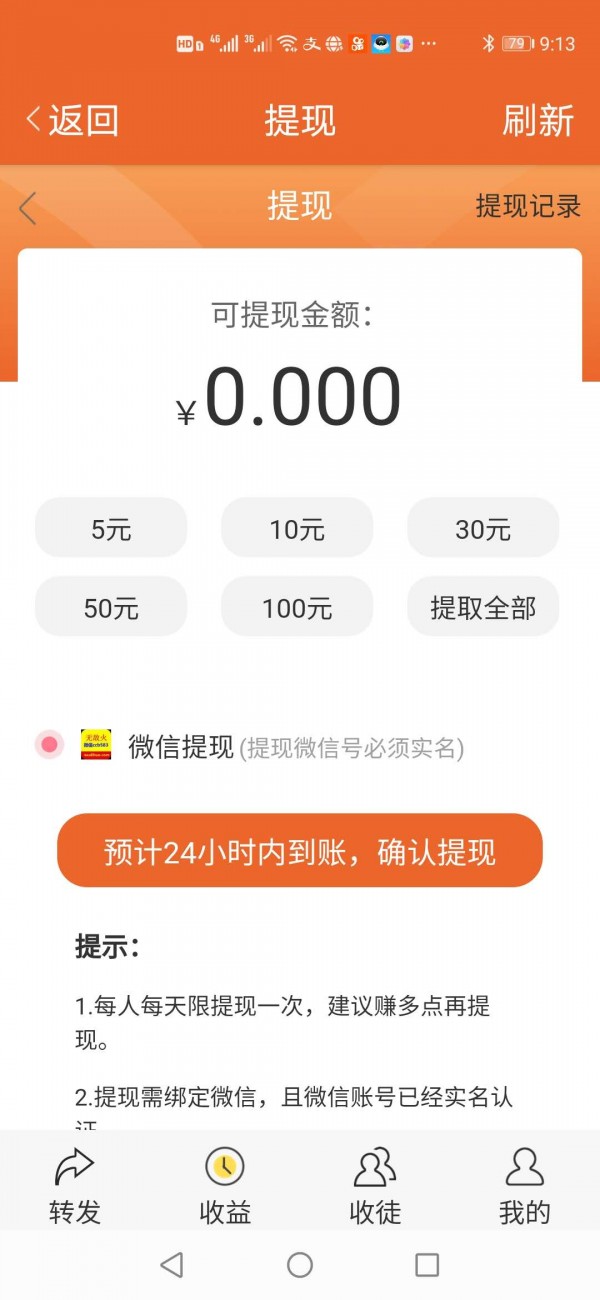Select the 微信提现 radio option
The height and width of the screenshot is (1300, 600).
point(49,745)
